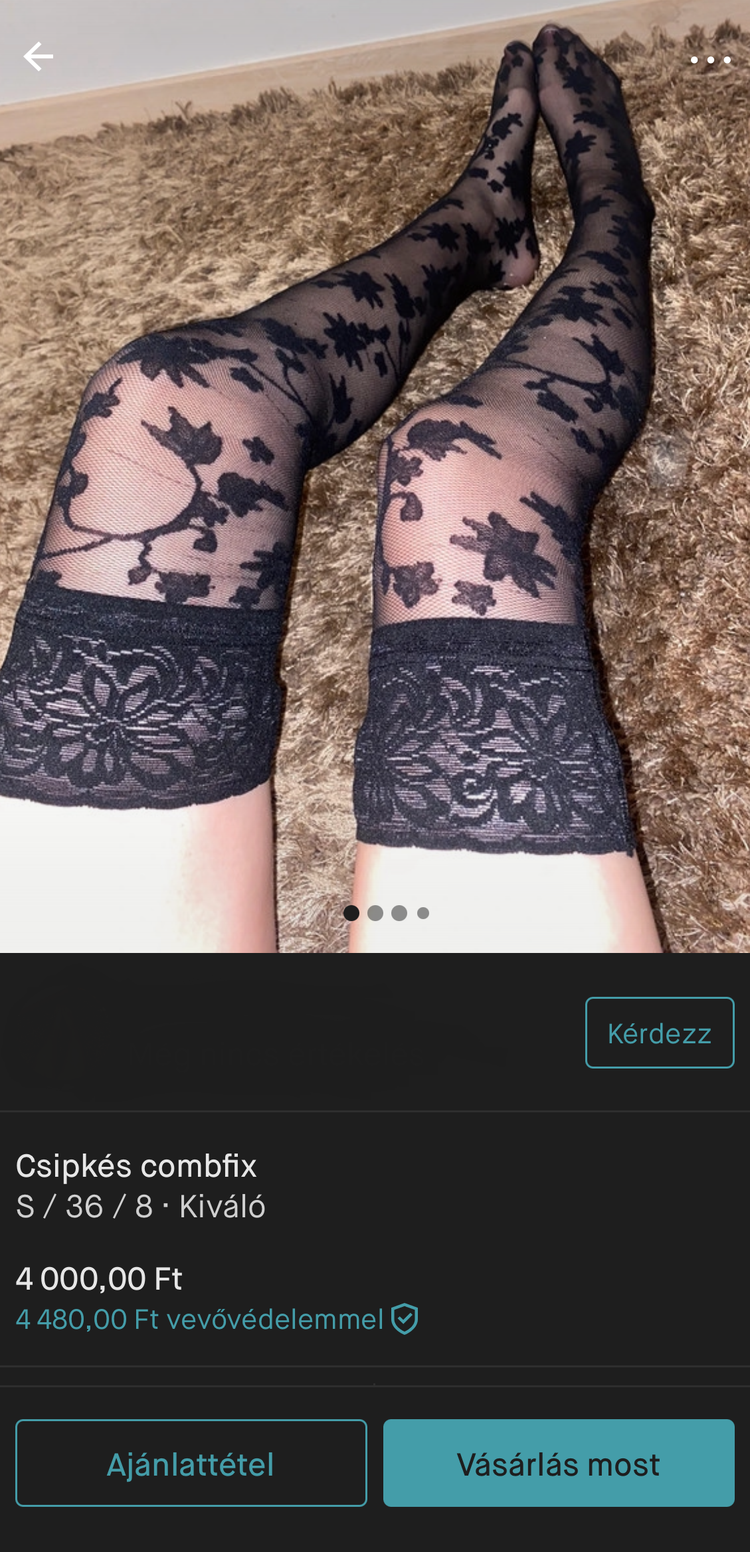Tap the Kérdezz button
The image size is (750, 1552).
[x=659, y=1033]
